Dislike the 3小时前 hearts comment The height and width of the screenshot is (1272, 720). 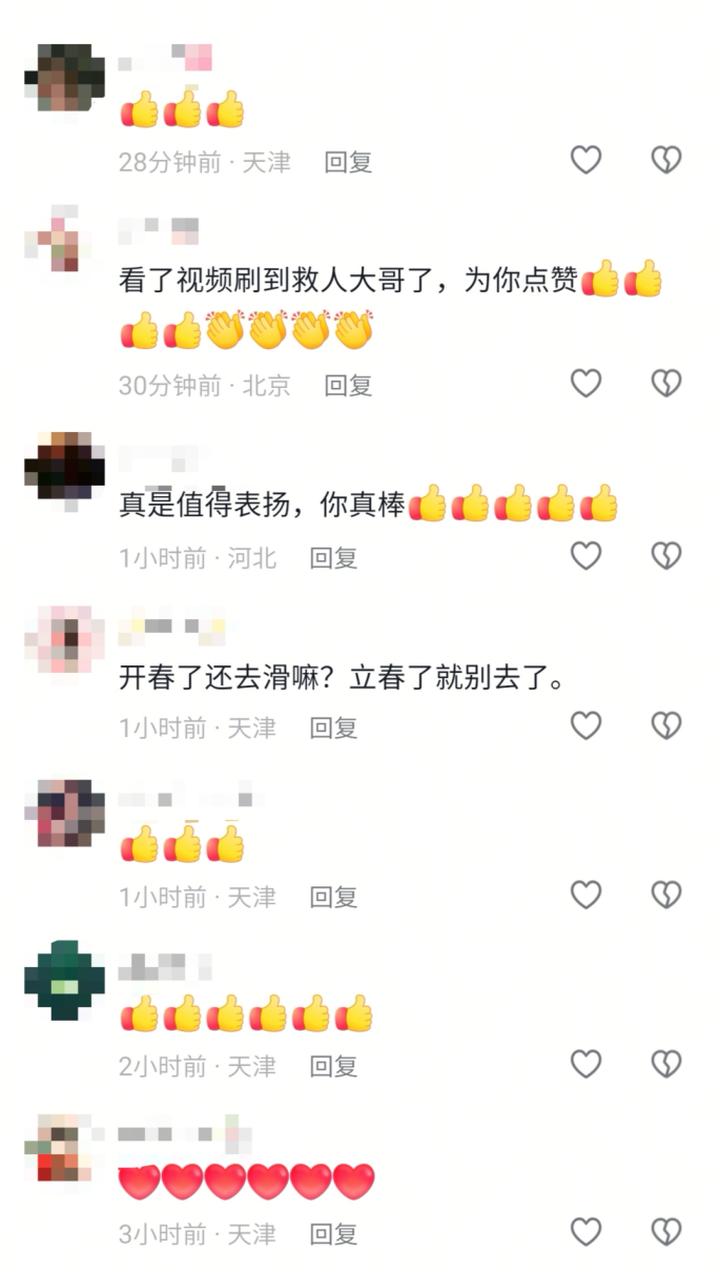[x=666, y=1232]
